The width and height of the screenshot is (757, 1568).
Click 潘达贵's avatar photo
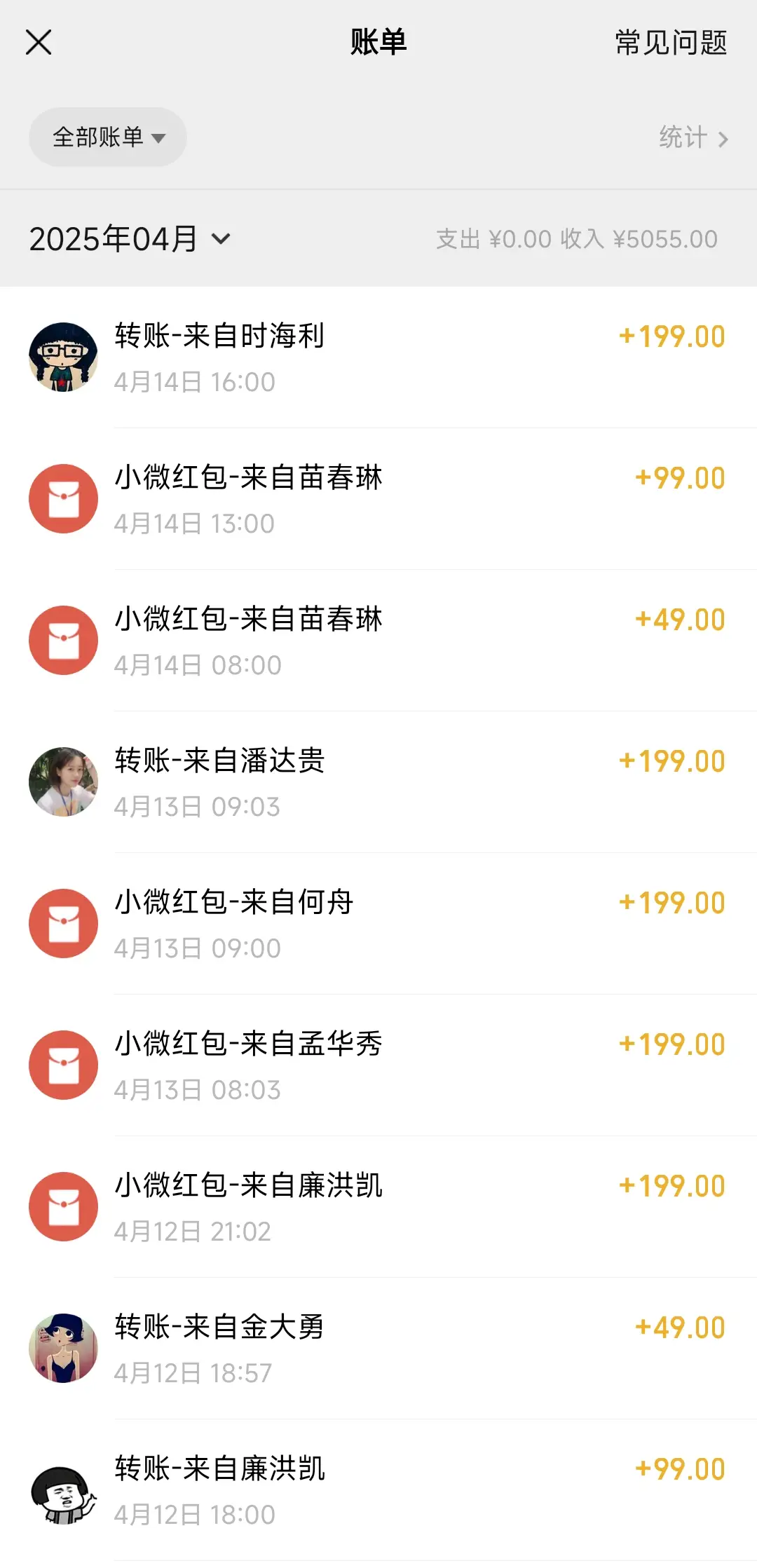coord(62,782)
